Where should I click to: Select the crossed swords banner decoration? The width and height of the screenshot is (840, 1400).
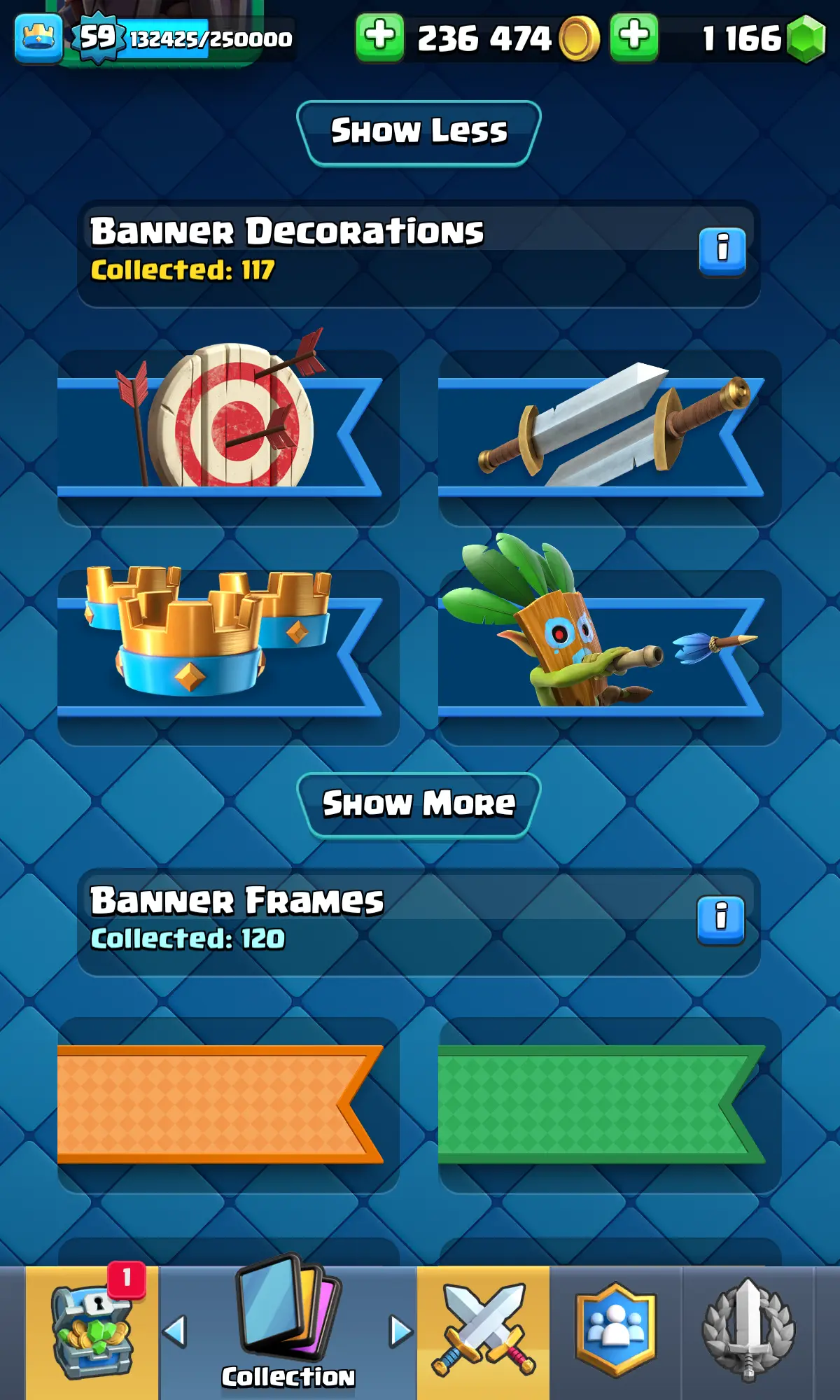tap(609, 437)
